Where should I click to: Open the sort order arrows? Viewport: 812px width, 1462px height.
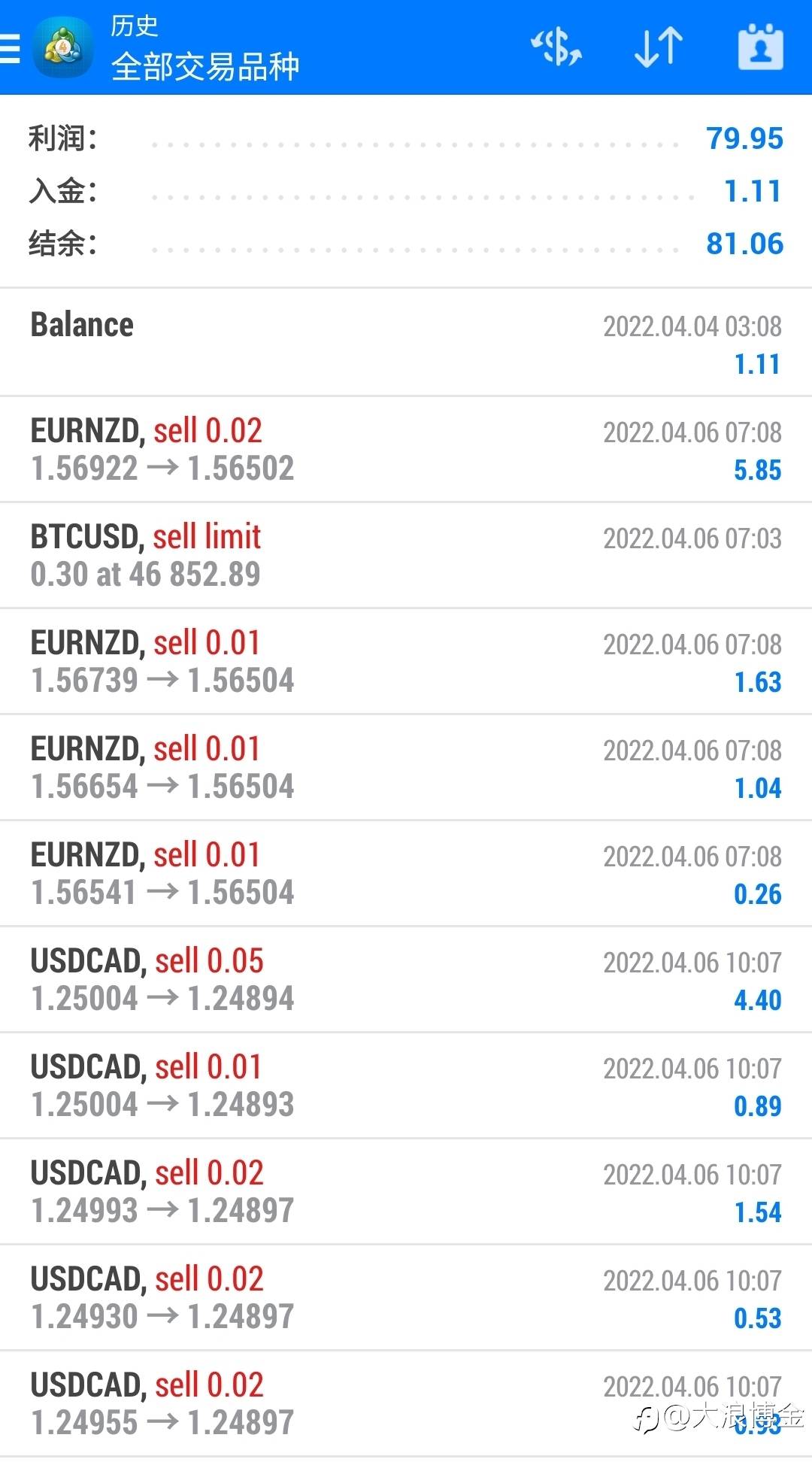click(x=659, y=47)
